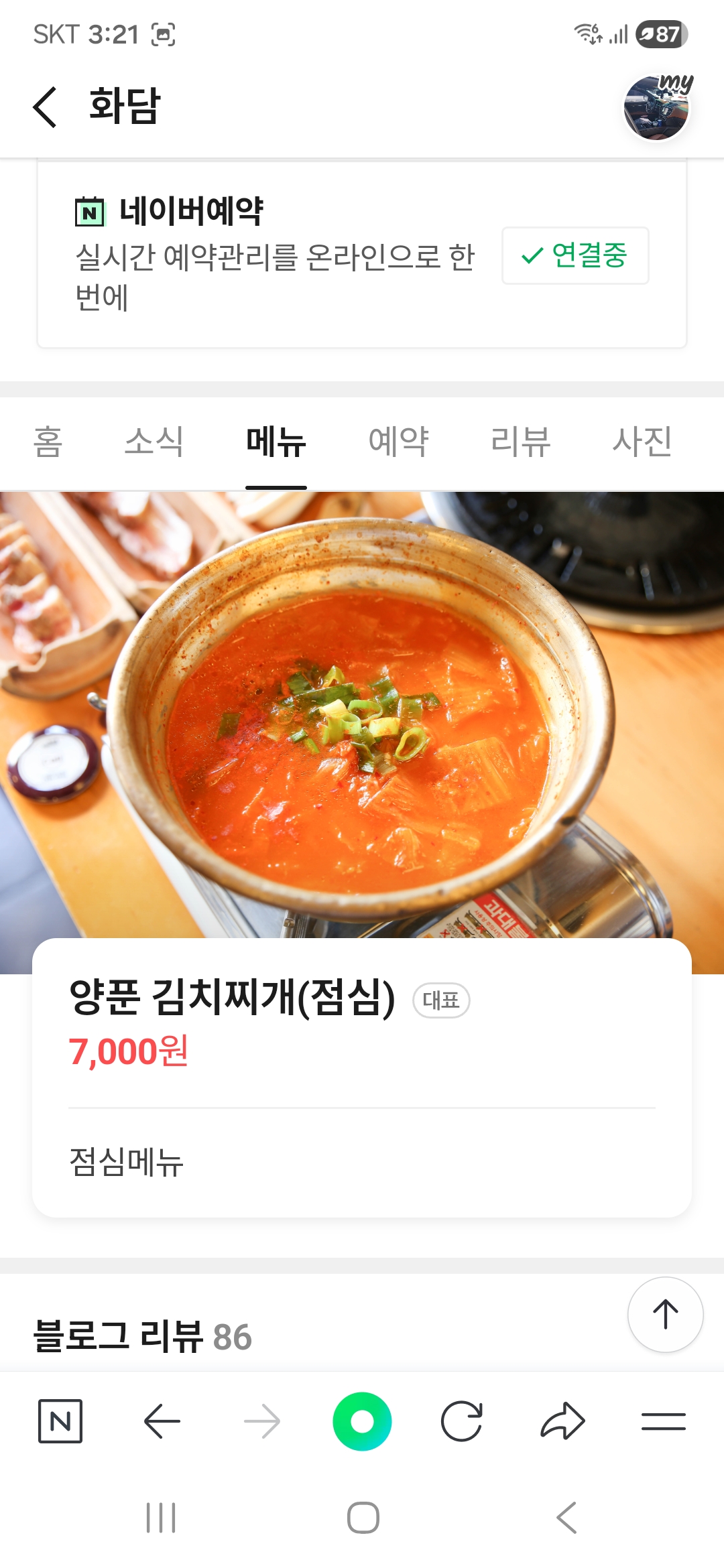Switch to the 소식 tab

pyautogui.click(x=154, y=442)
